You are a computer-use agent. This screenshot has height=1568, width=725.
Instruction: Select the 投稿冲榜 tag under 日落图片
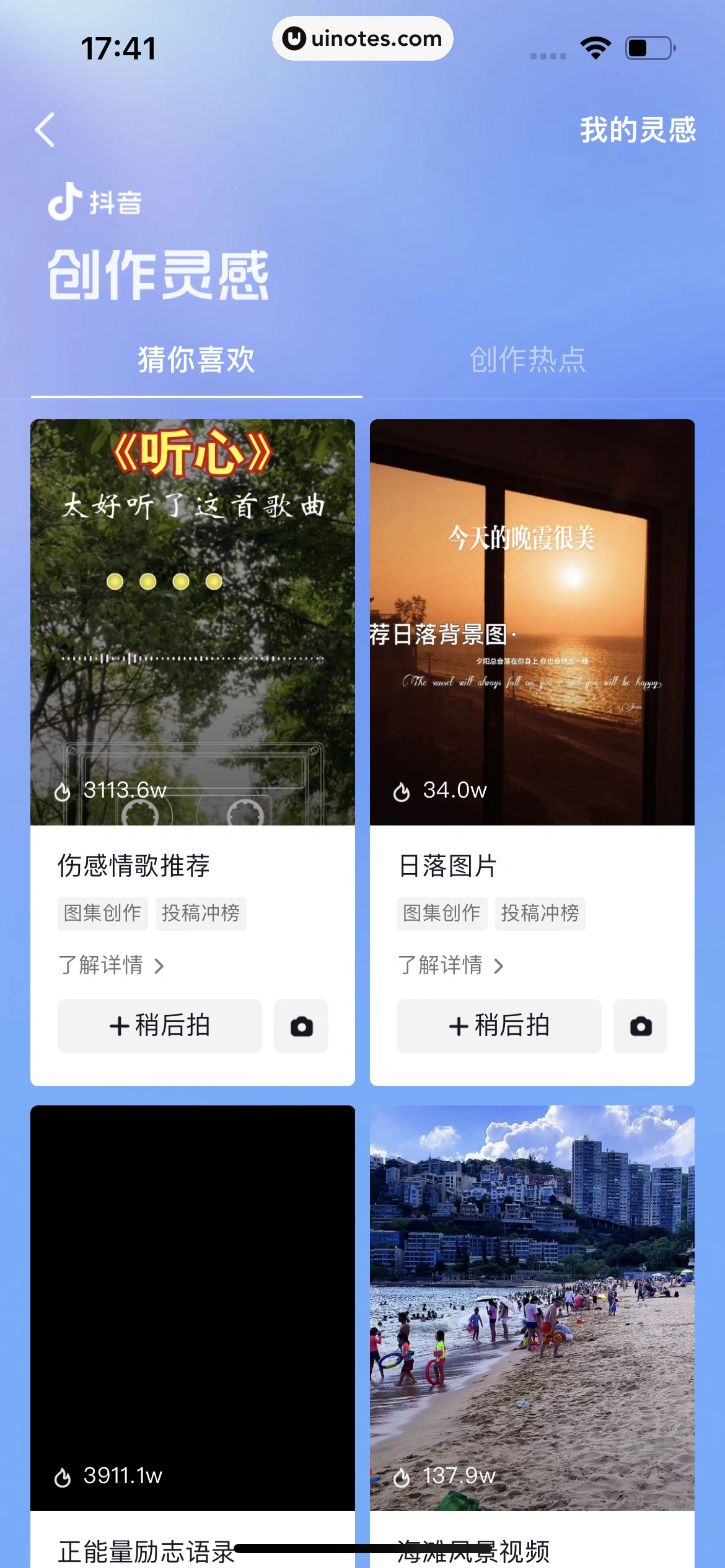540,913
